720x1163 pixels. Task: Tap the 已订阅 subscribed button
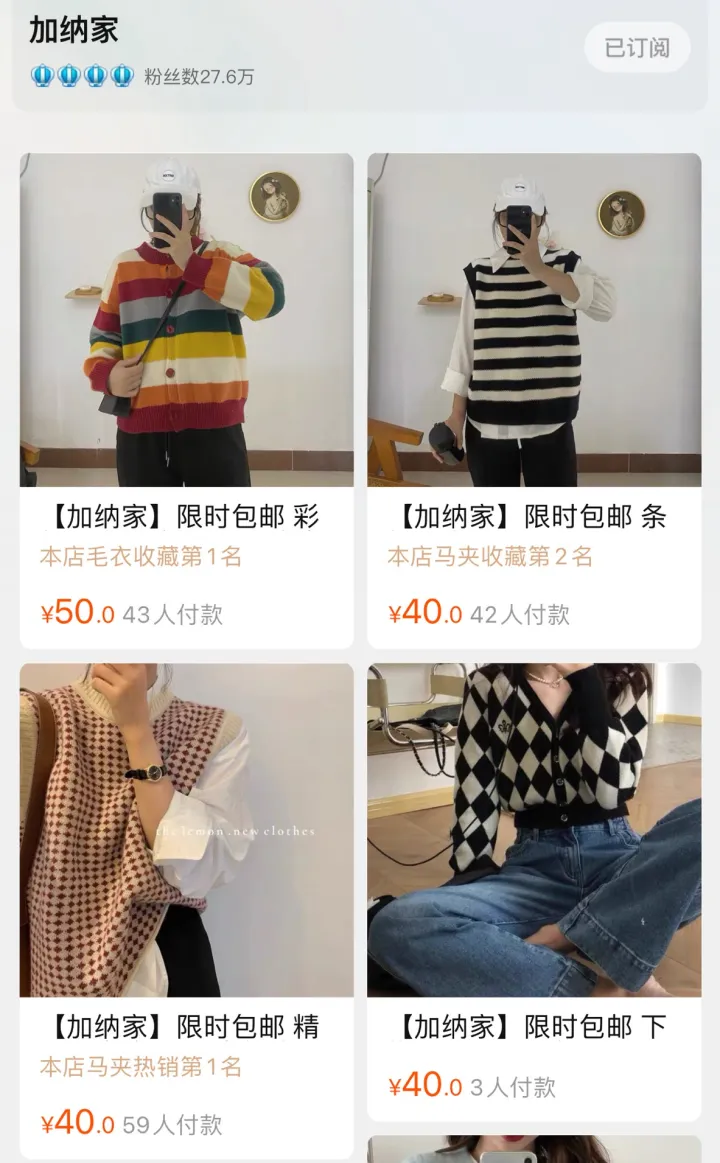point(637,48)
